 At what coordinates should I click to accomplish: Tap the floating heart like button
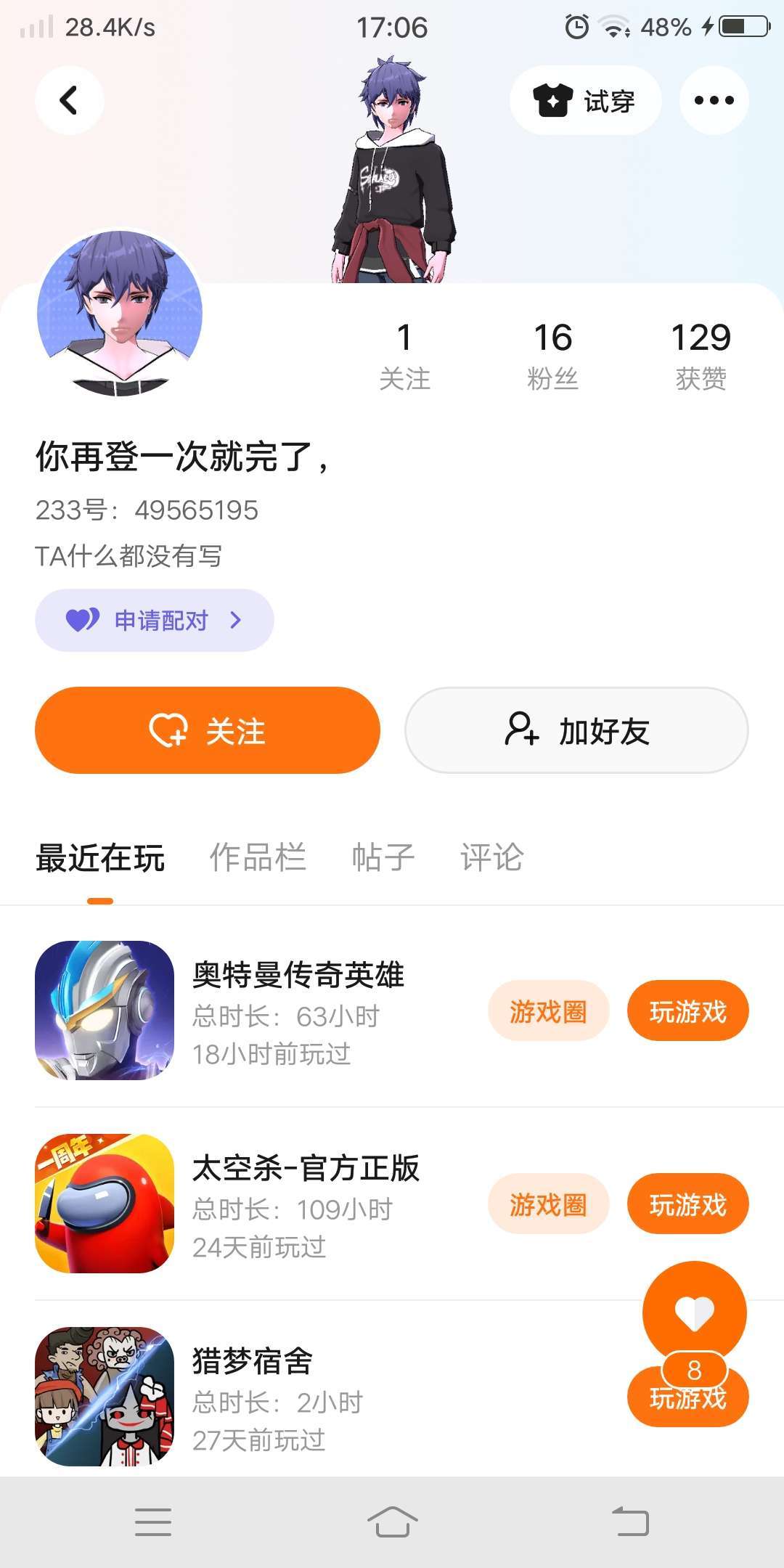coord(695,1314)
